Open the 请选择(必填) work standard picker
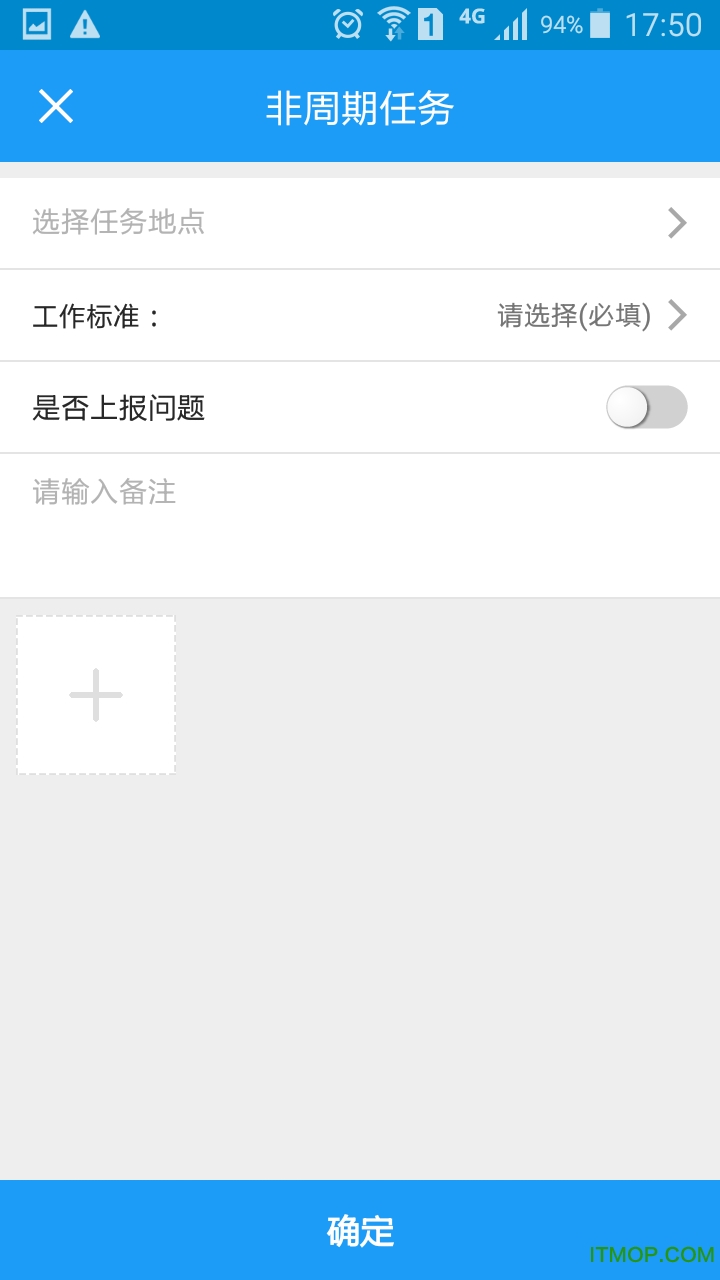The image size is (720, 1280). pos(573,316)
